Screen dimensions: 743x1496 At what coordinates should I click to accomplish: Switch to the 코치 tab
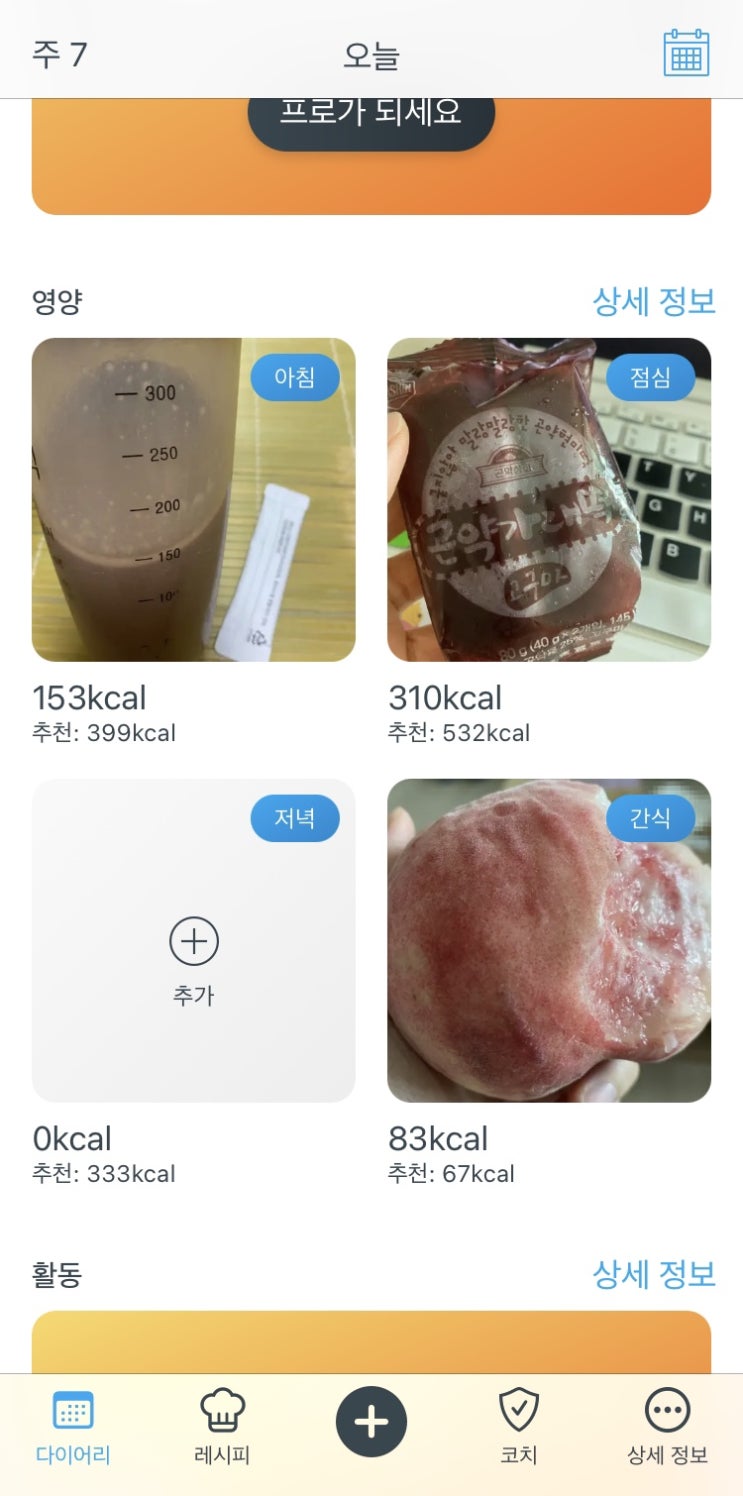[x=519, y=1427]
